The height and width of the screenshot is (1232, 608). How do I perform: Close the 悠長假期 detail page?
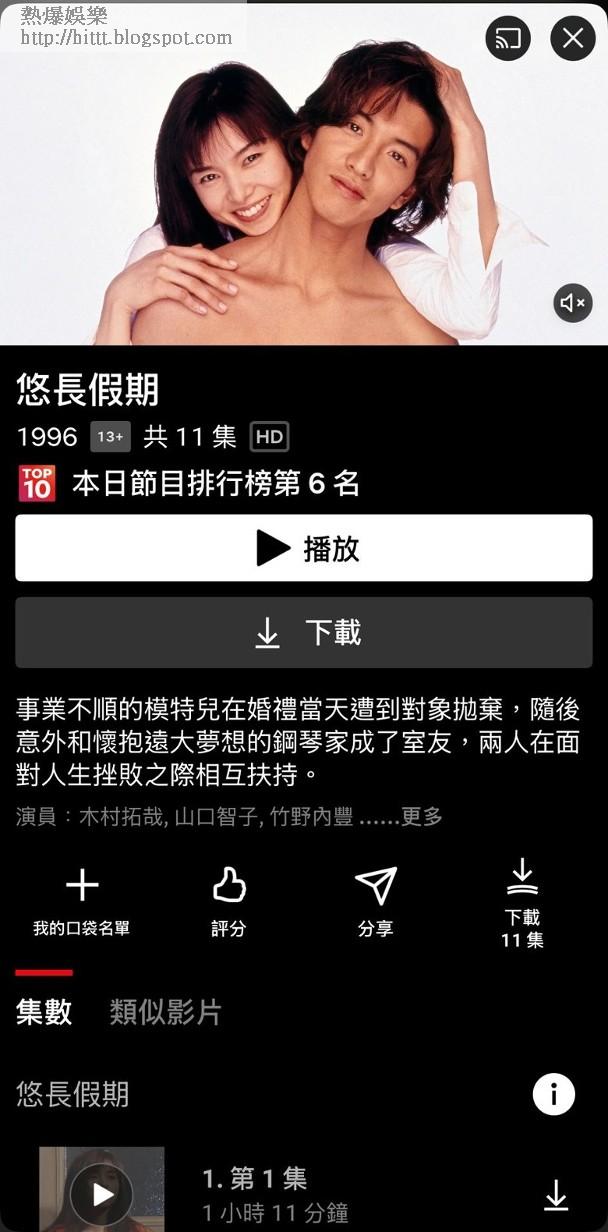click(x=573, y=39)
